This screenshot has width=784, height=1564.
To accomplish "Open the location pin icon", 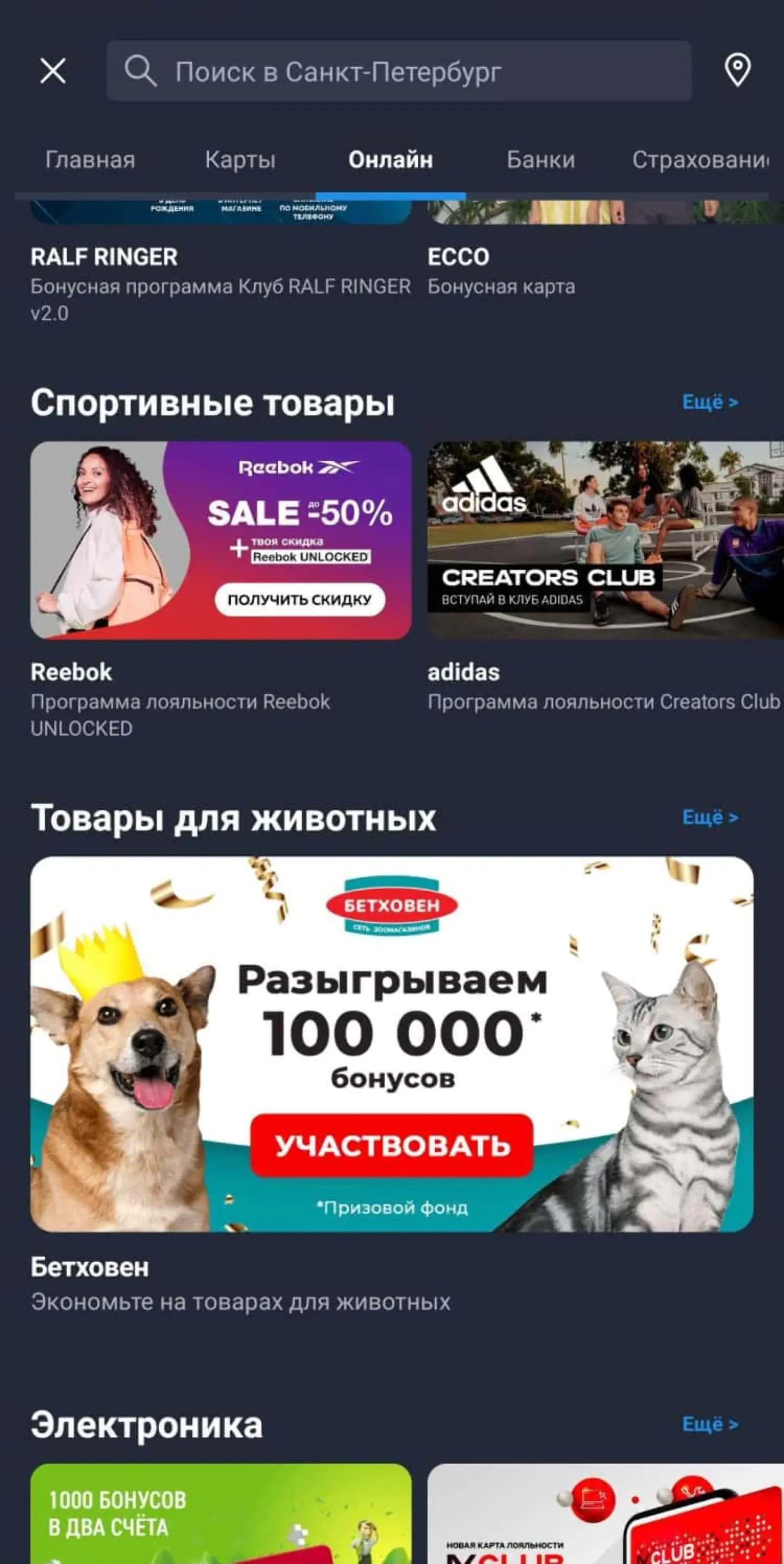I will point(737,71).
